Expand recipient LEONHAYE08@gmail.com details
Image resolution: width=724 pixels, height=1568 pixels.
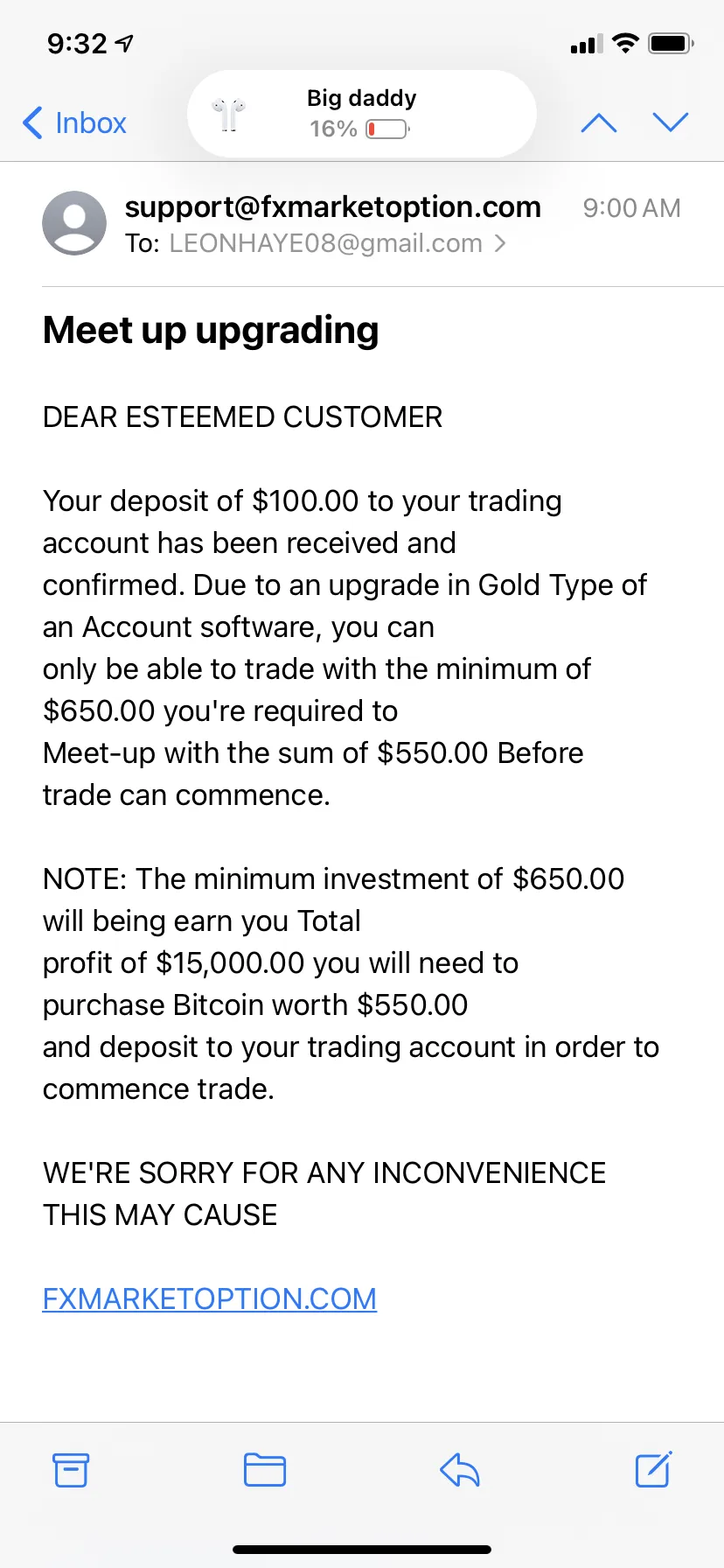(325, 243)
